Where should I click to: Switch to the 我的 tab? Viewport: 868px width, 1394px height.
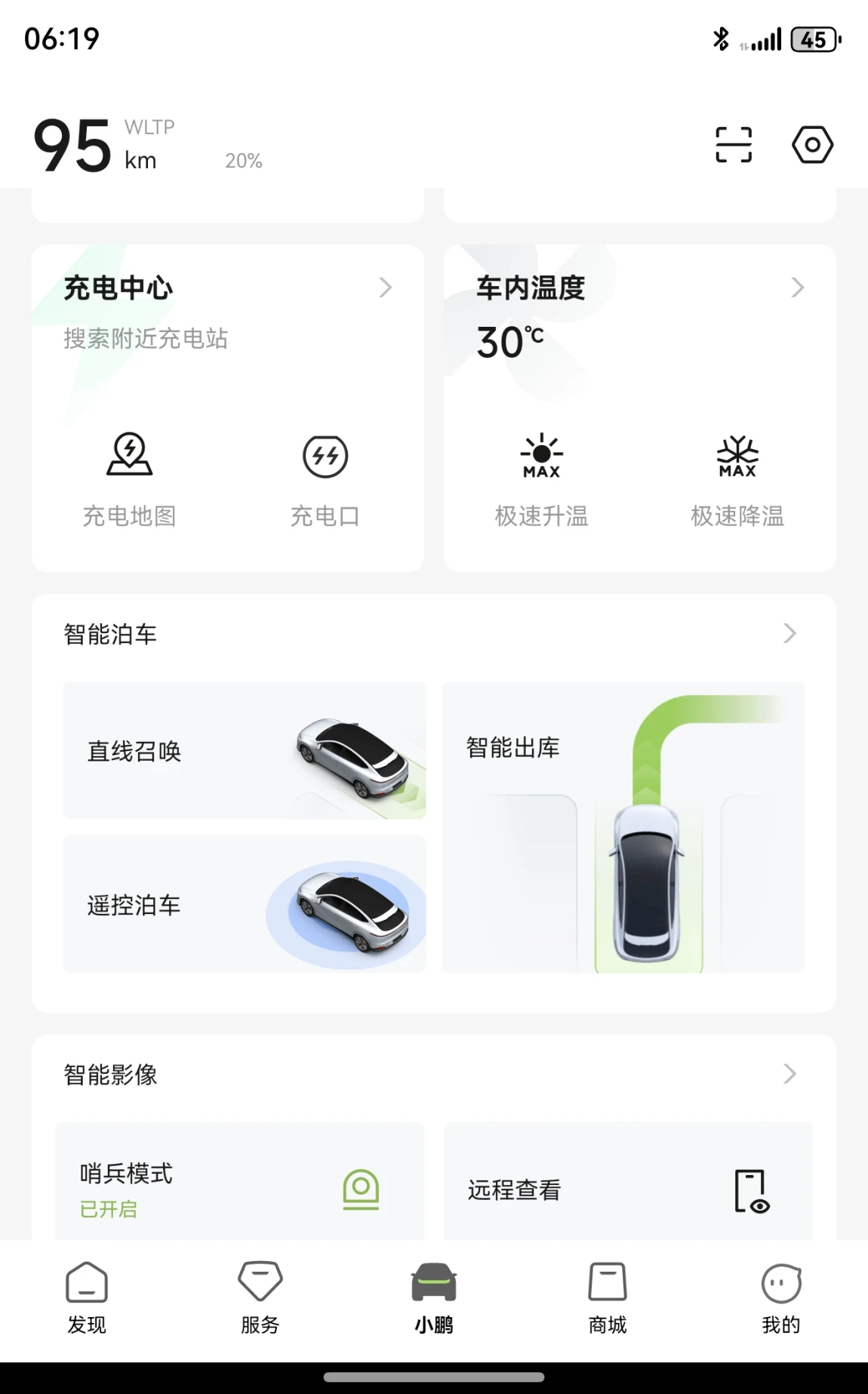(x=781, y=1298)
